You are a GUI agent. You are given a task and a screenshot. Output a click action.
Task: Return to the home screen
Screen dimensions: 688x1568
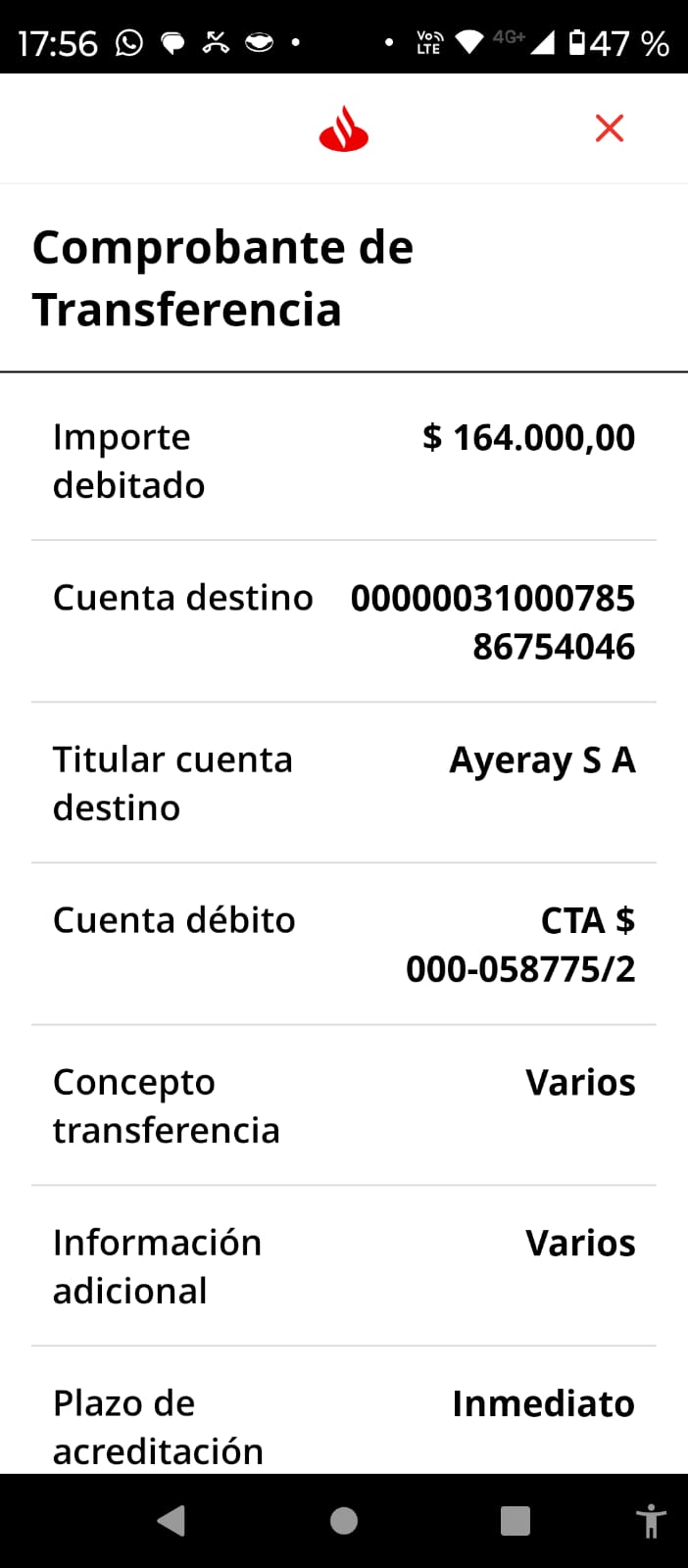[x=344, y=1520]
